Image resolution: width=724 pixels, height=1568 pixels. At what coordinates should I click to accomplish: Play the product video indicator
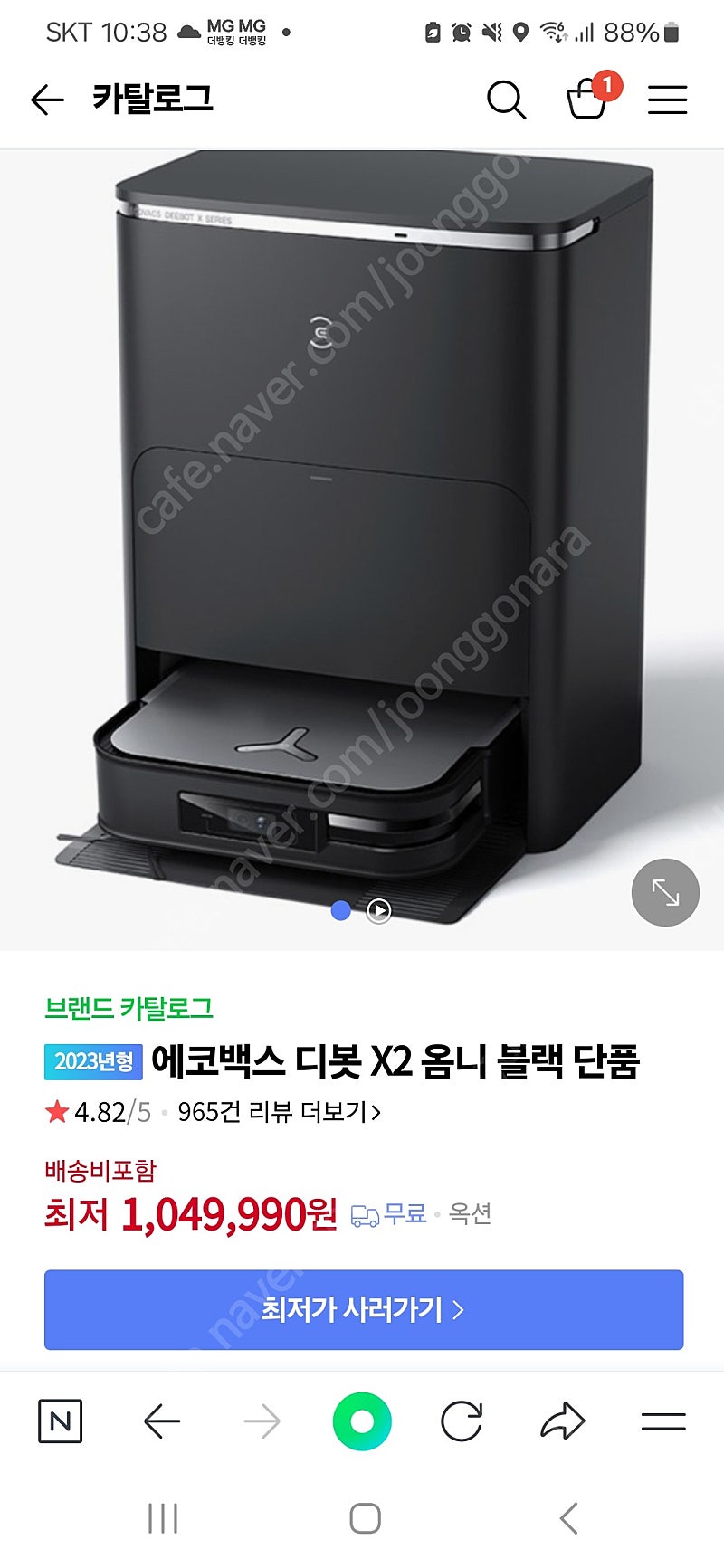pyautogui.click(x=379, y=910)
